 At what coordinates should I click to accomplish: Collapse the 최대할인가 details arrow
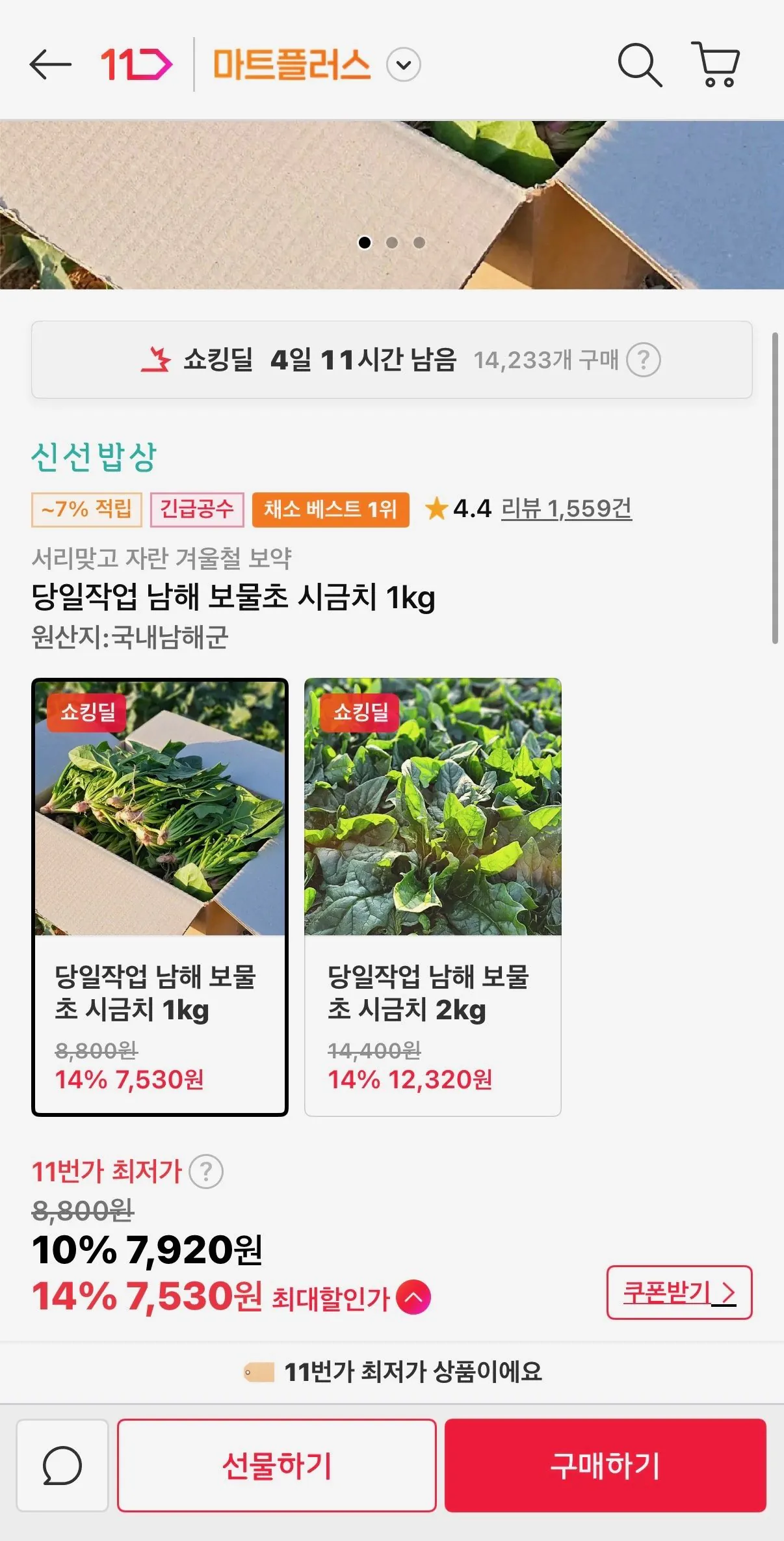(414, 1297)
